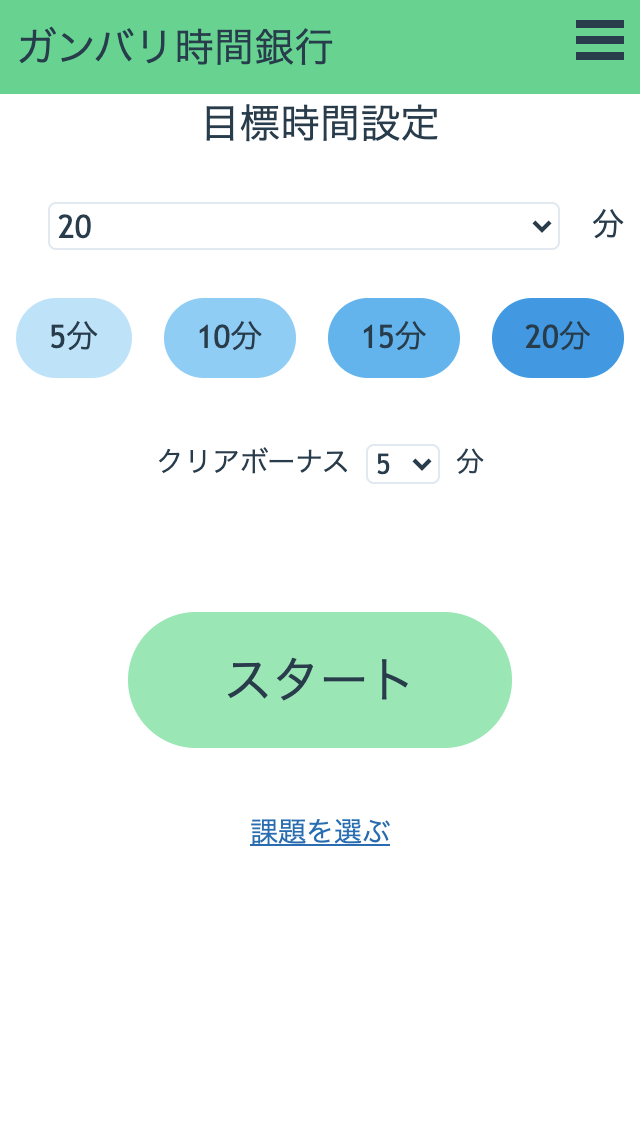Start the timer with スタート
This screenshot has width=640, height=1136.
point(320,680)
